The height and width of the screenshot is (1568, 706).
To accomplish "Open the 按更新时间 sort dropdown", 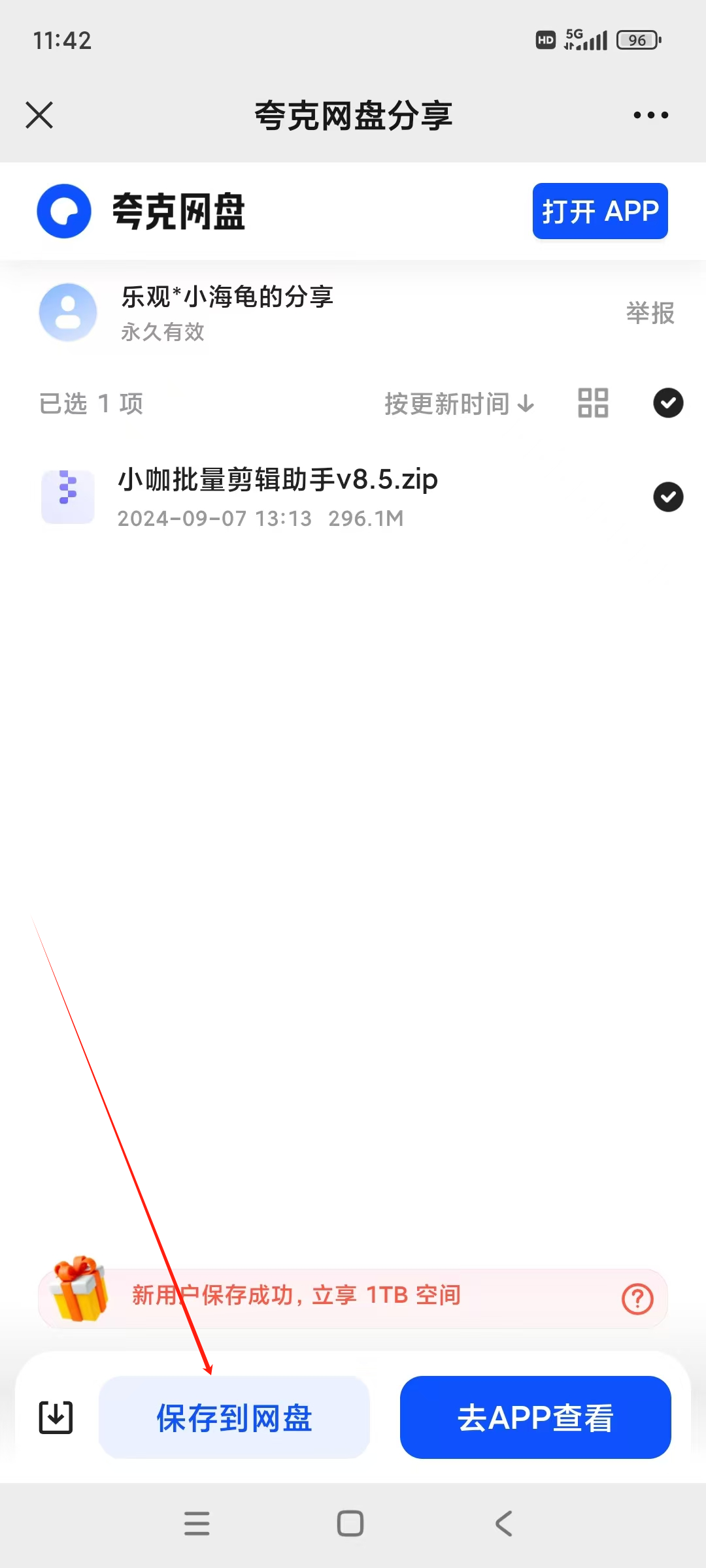I will [x=459, y=404].
